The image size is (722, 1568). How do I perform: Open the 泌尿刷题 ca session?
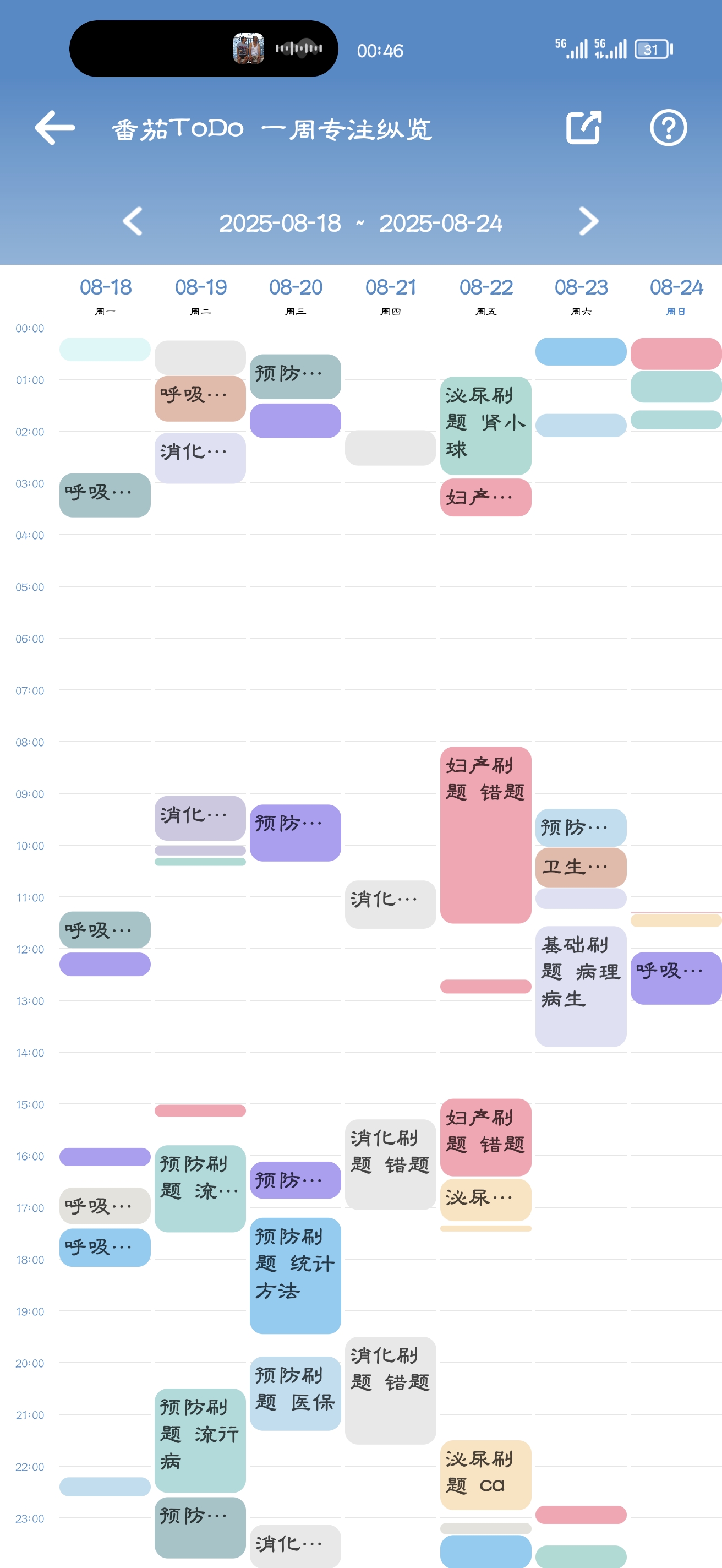click(485, 1474)
